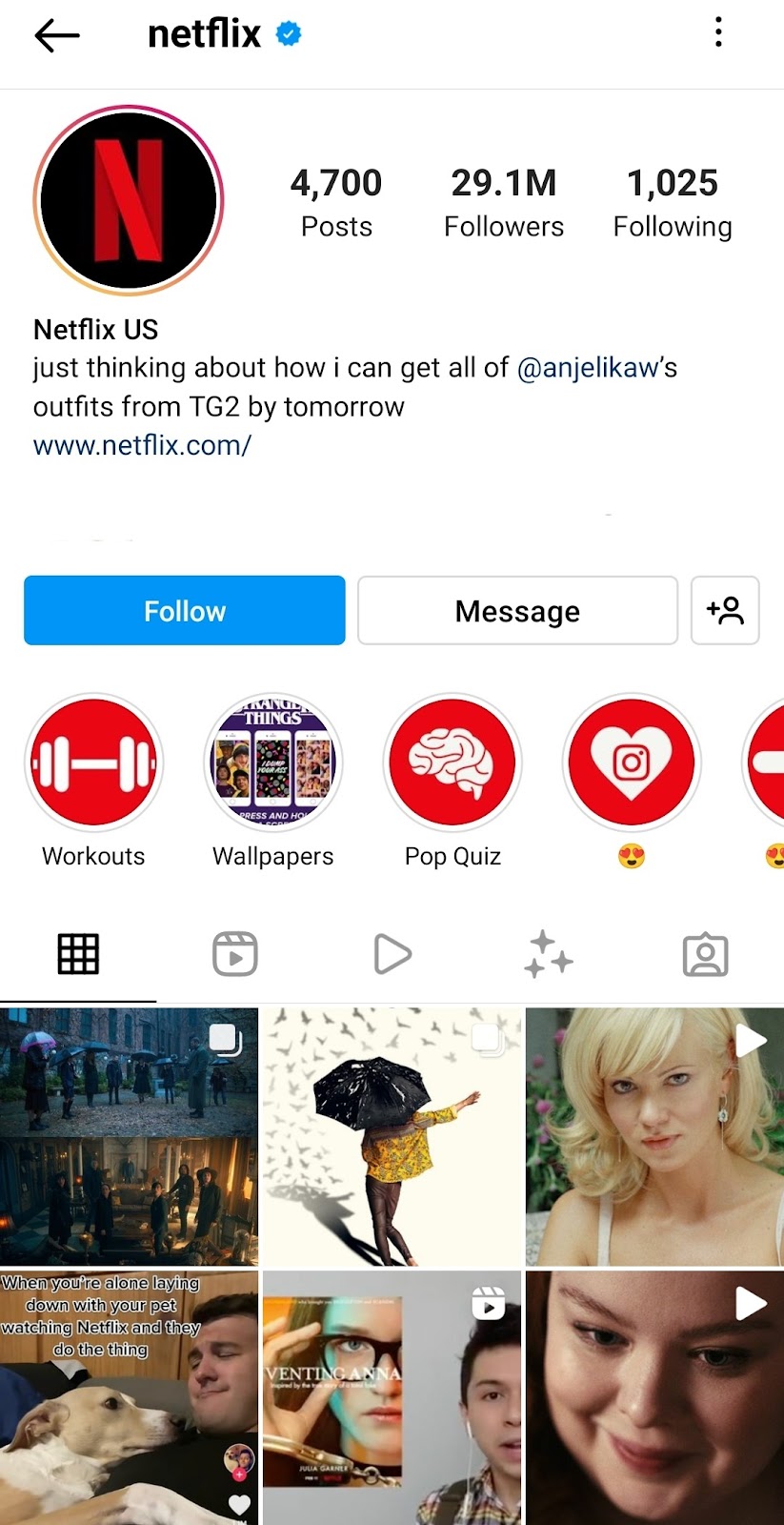Go back using the arrow

click(56, 36)
